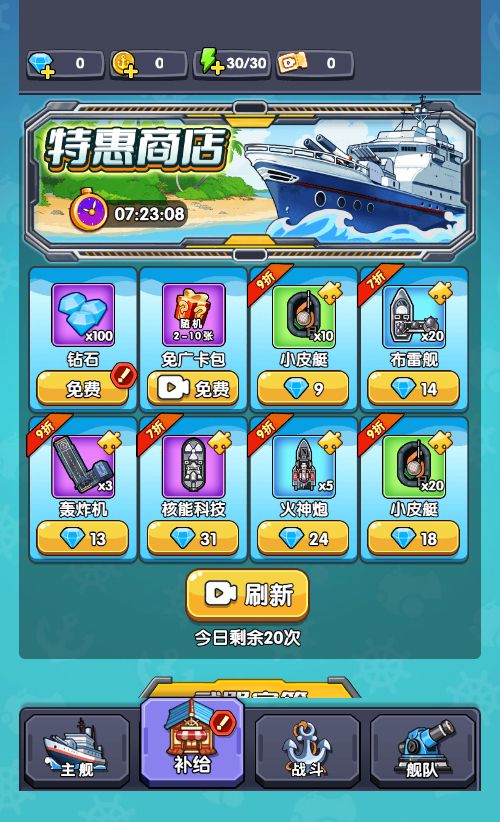Select the 补给 tab
The image size is (500, 822).
point(192,742)
